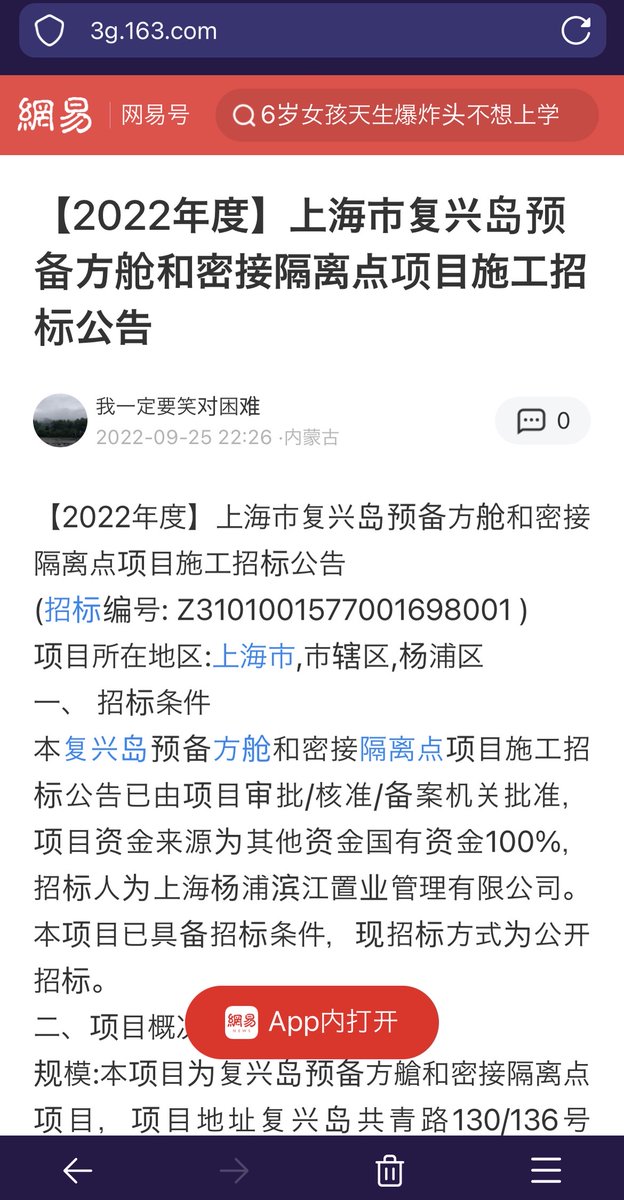Follow the 隔离点 link

[x=401, y=747]
